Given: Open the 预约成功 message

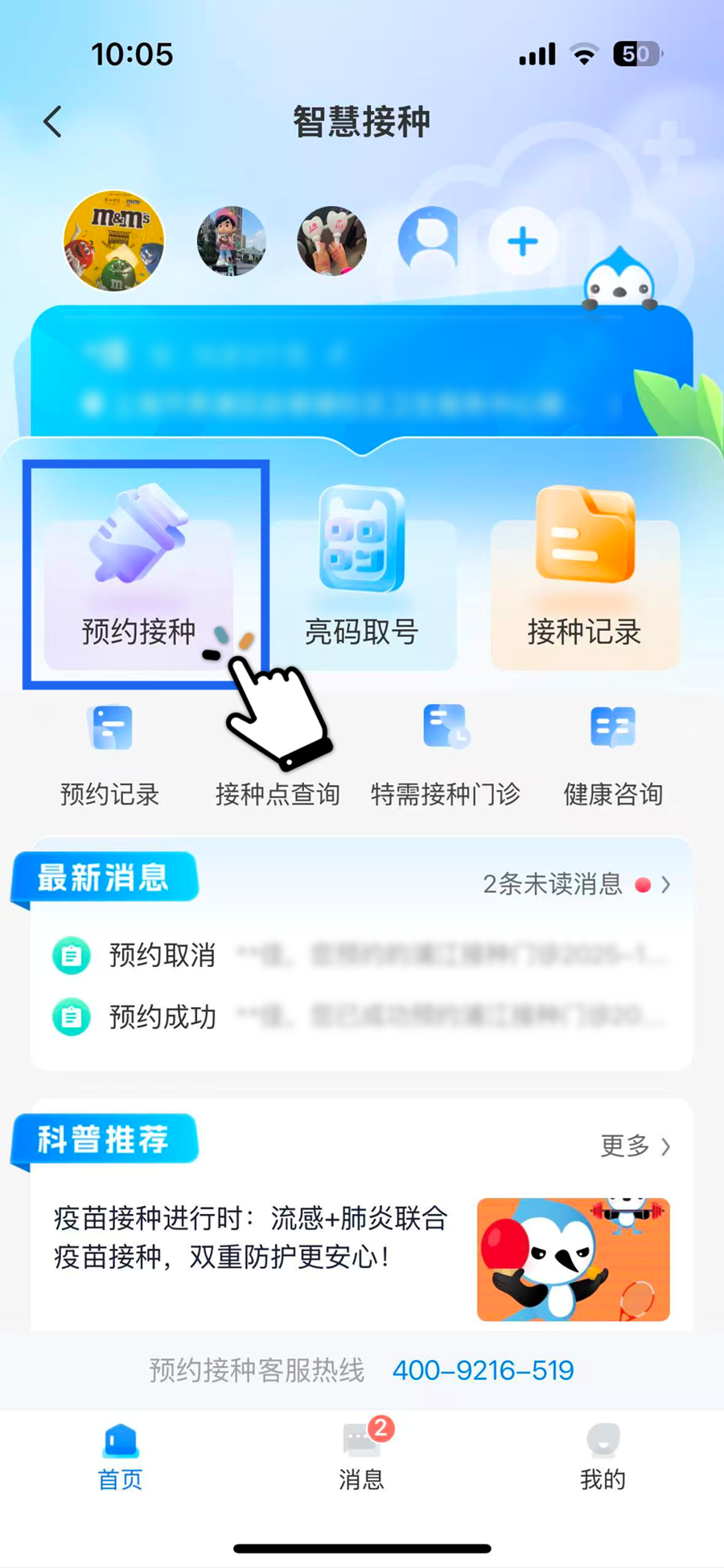Looking at the screenshot, I should tap(360, 1018).
